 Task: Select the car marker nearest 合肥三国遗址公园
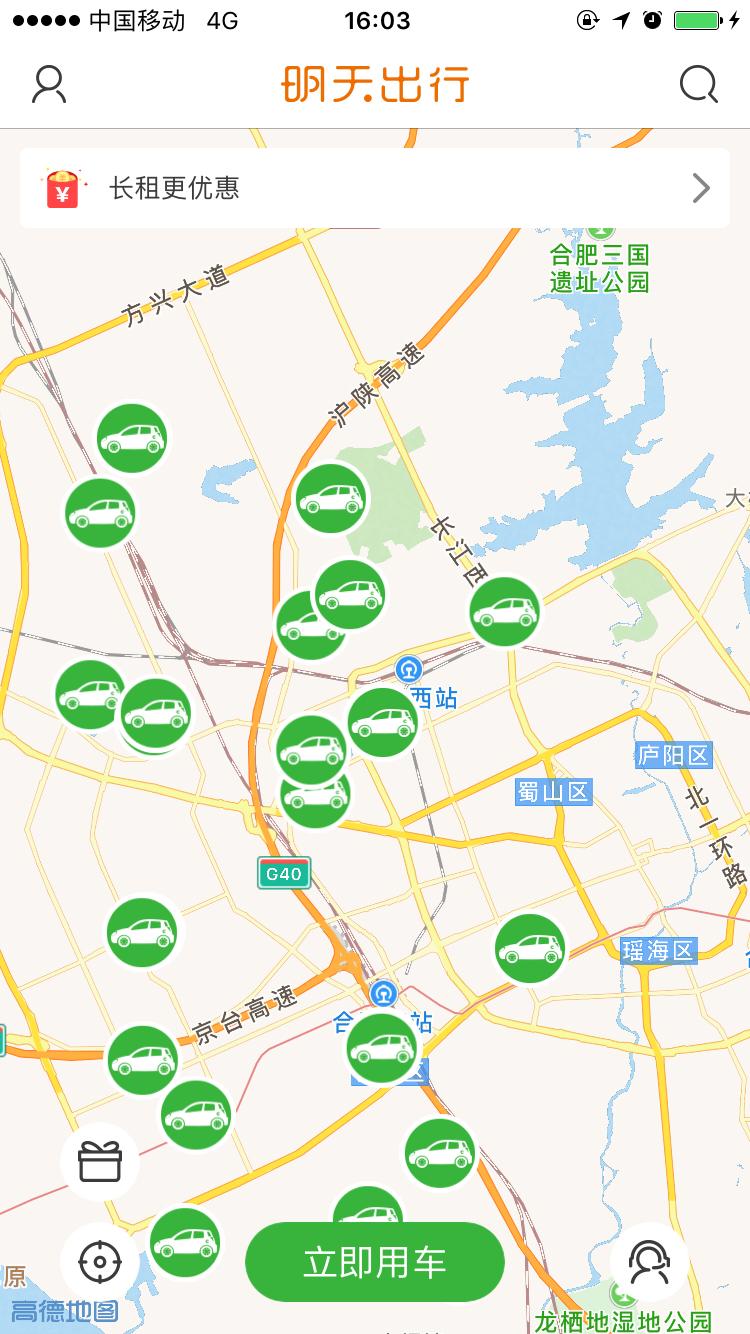click(x=505, y=611)
